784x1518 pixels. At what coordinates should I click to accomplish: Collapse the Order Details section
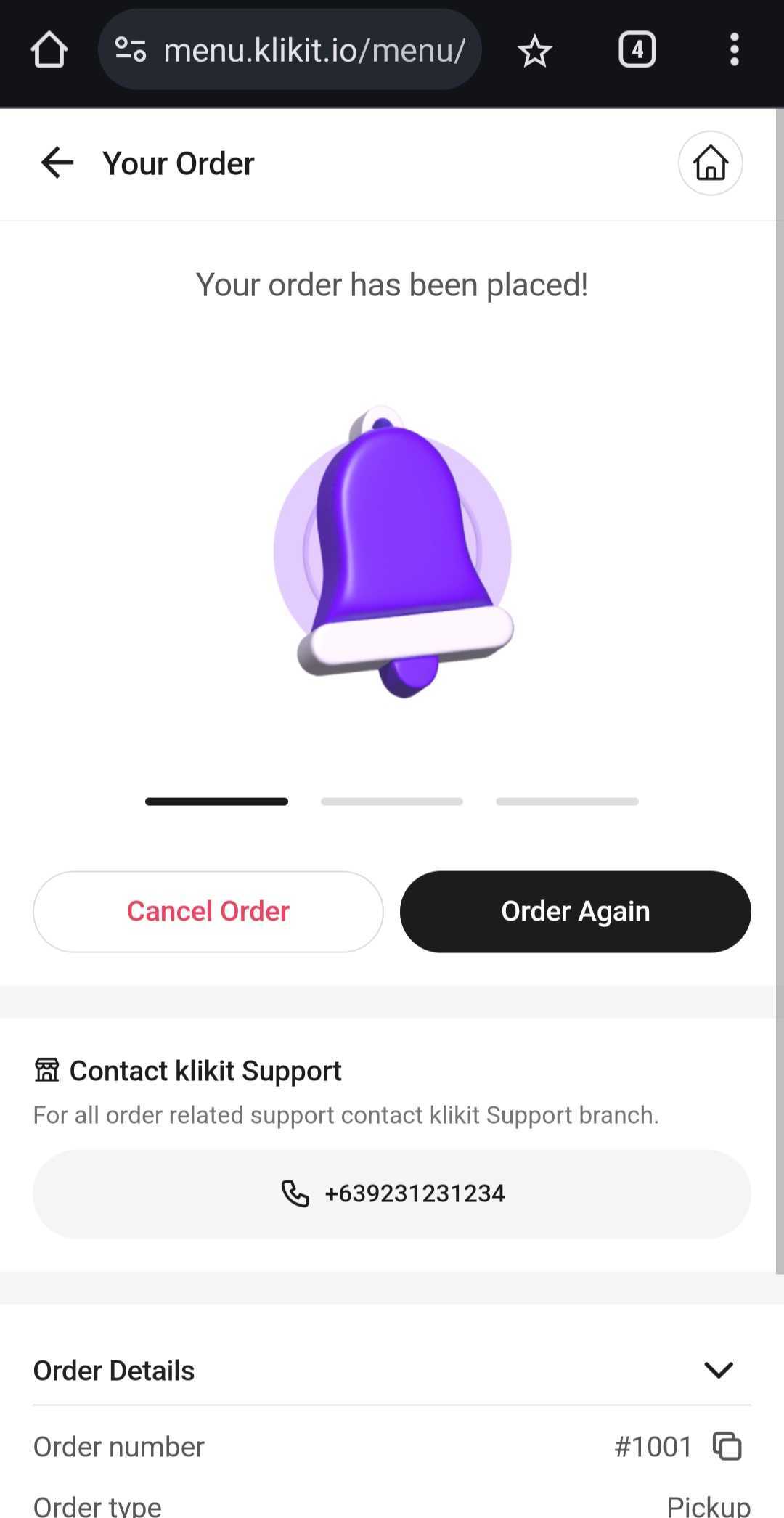point(718,1371)
